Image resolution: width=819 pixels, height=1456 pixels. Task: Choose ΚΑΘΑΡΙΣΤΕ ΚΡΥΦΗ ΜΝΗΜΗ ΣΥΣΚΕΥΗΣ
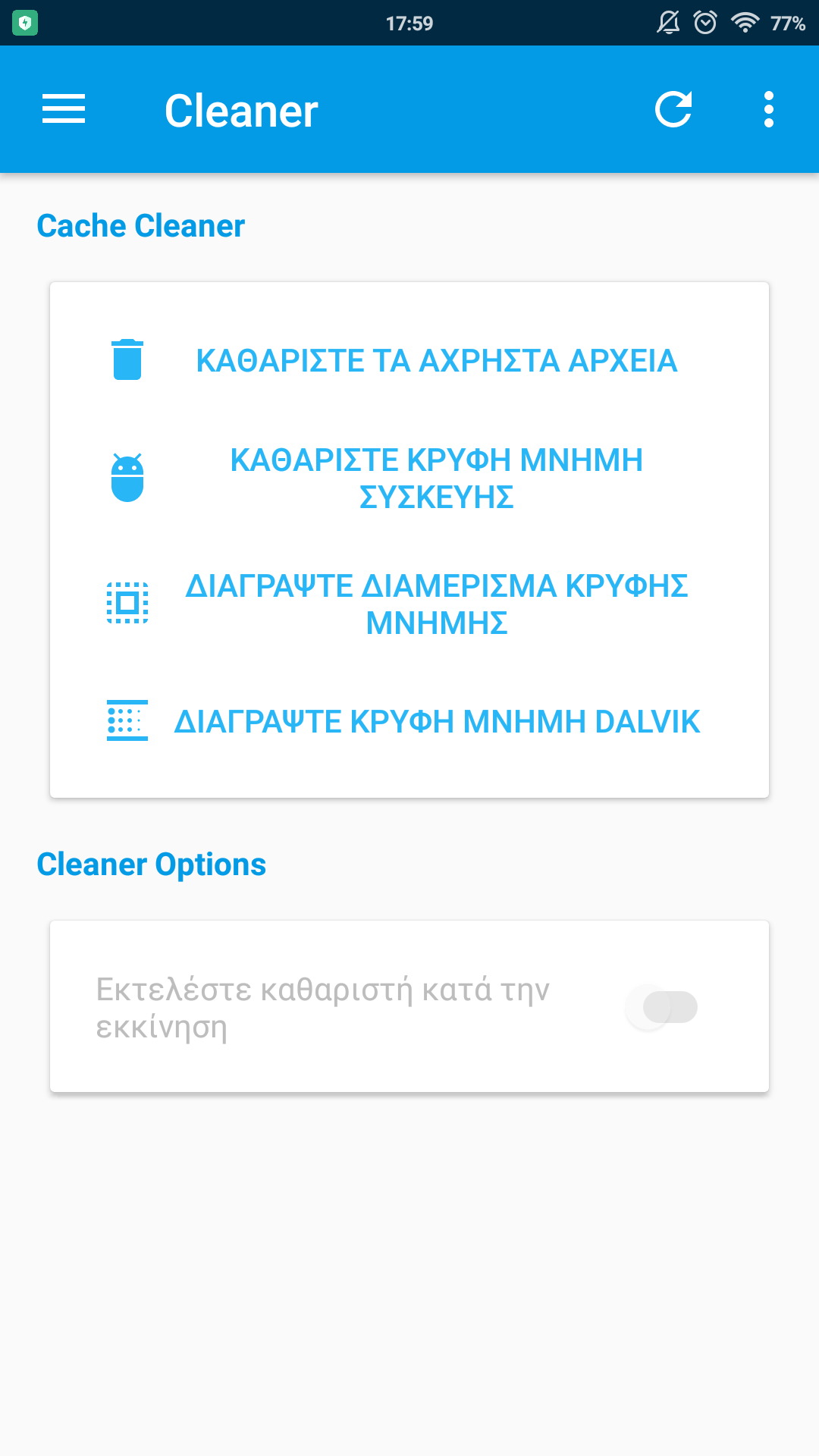409,479
